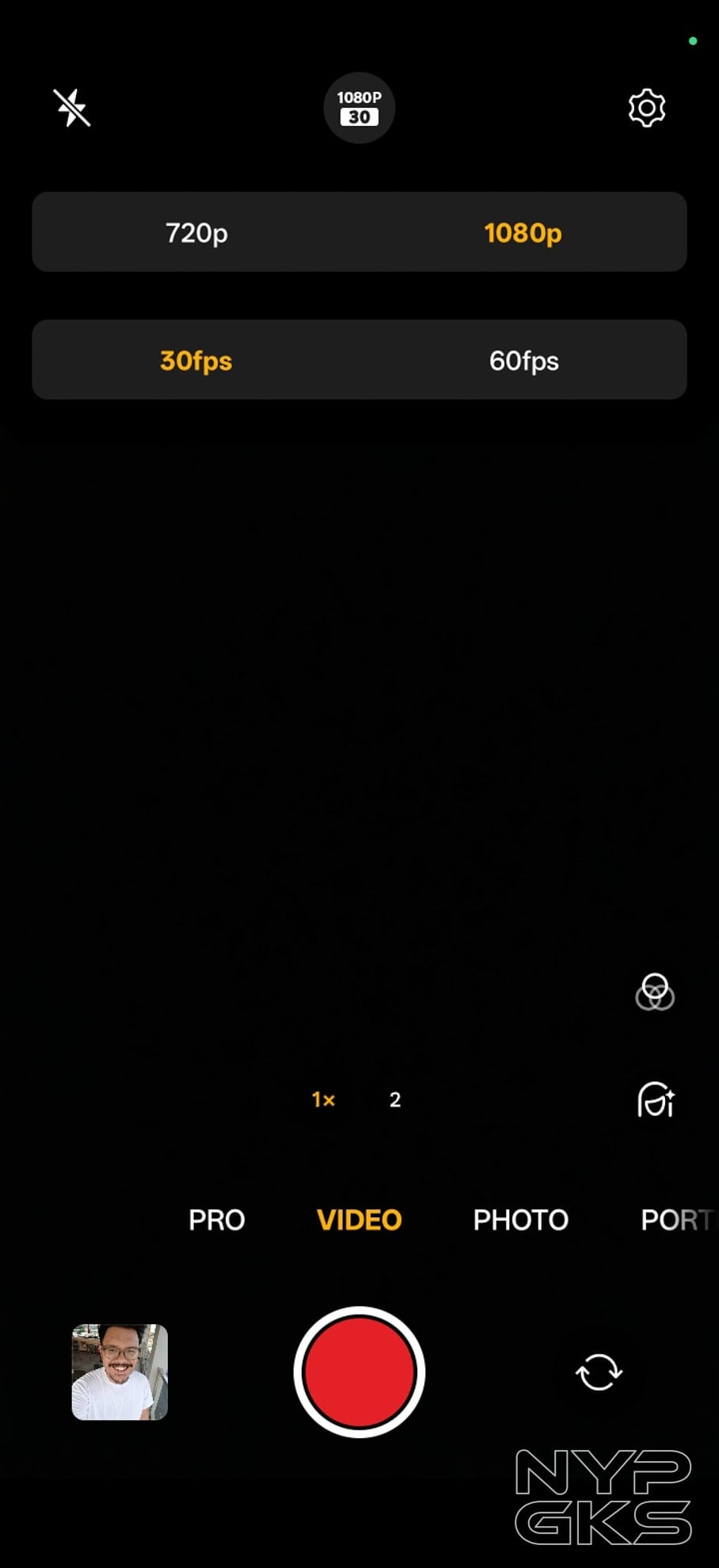
Task: Switch to PHOTO mode
Action: click(520, 1220)
